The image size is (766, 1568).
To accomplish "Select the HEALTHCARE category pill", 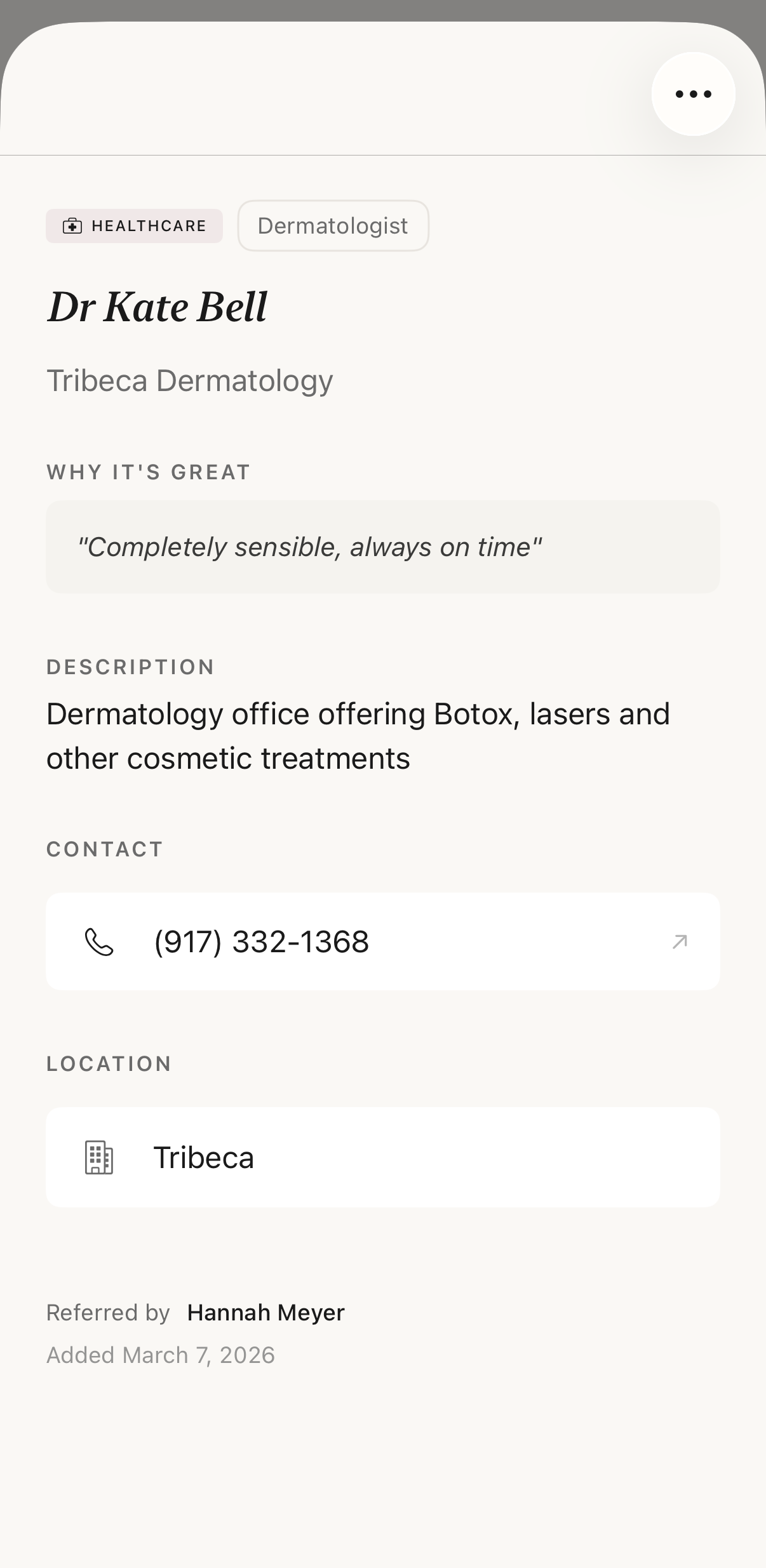I will click(x=134, y=225).
